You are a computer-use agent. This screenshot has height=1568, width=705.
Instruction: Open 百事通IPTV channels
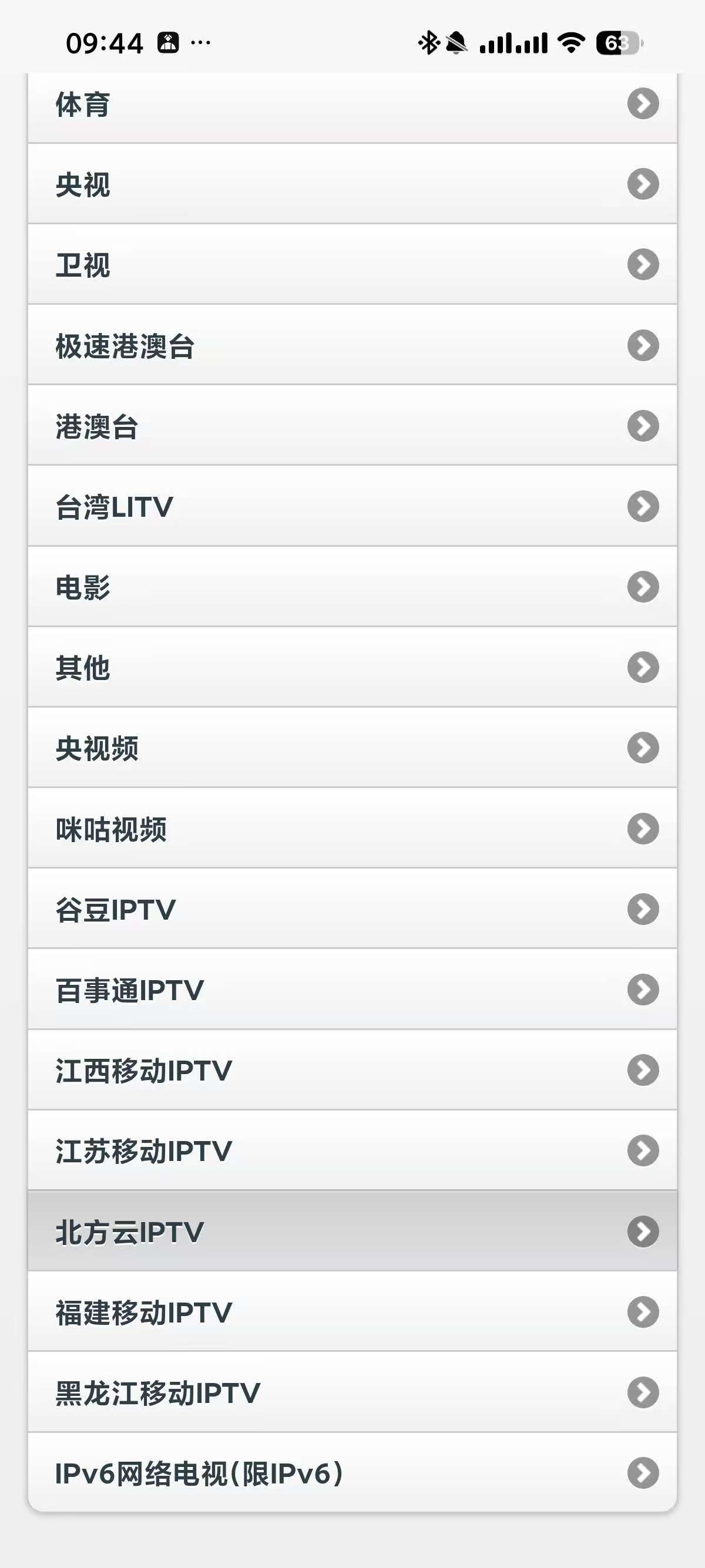[352, 990]
